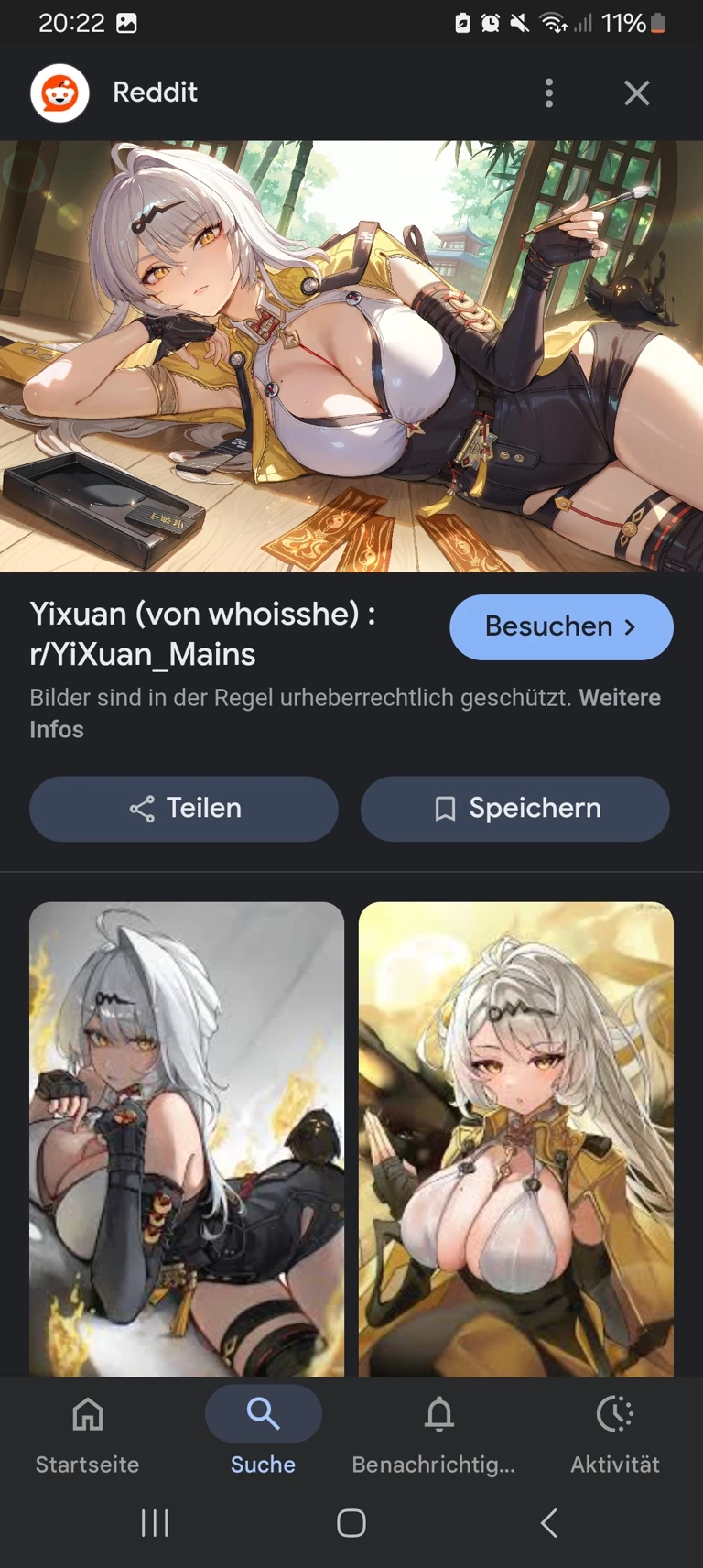703x1568 pixels.
Task: Open the three-dot overflow menu
Action: coord(549,93)
